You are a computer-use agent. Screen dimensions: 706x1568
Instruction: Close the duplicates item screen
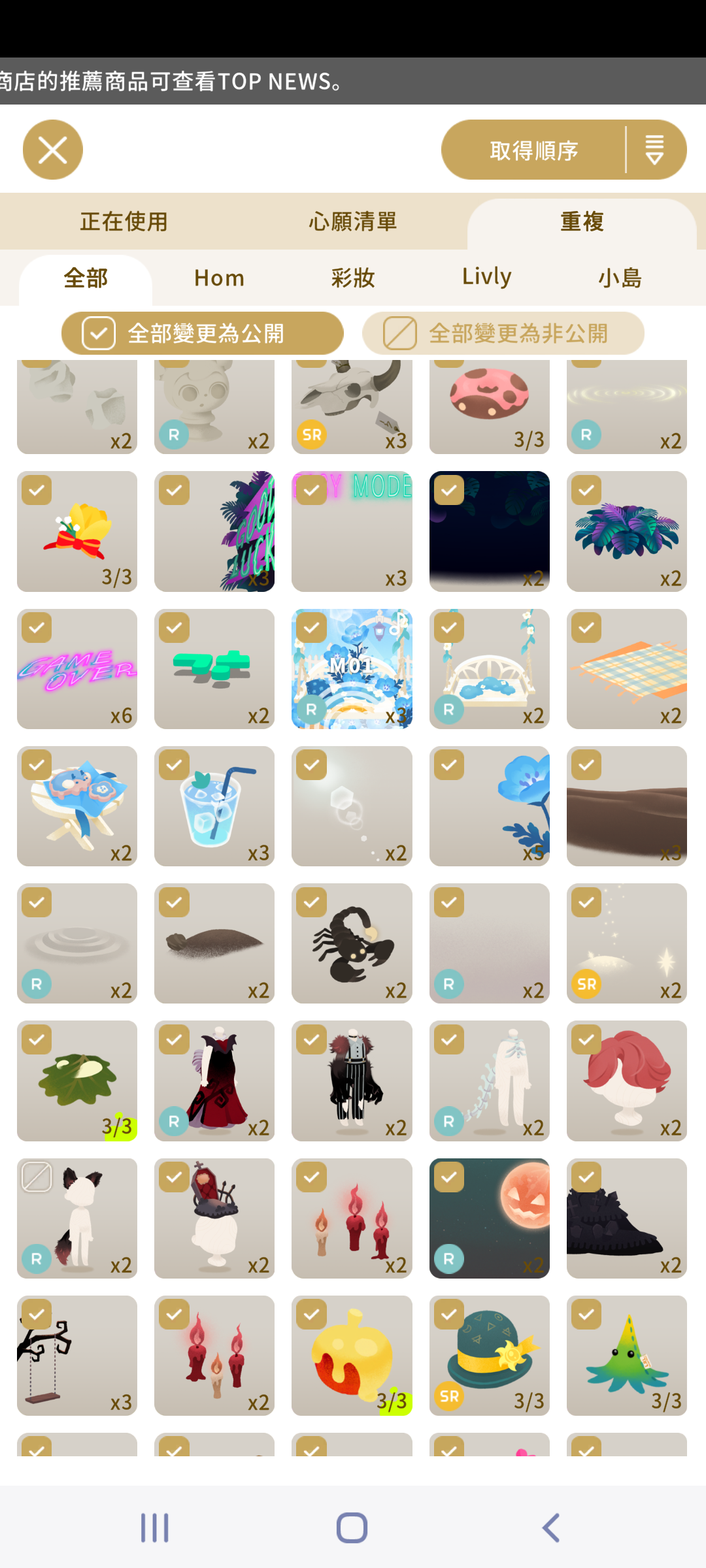click(x=52, y=150)
